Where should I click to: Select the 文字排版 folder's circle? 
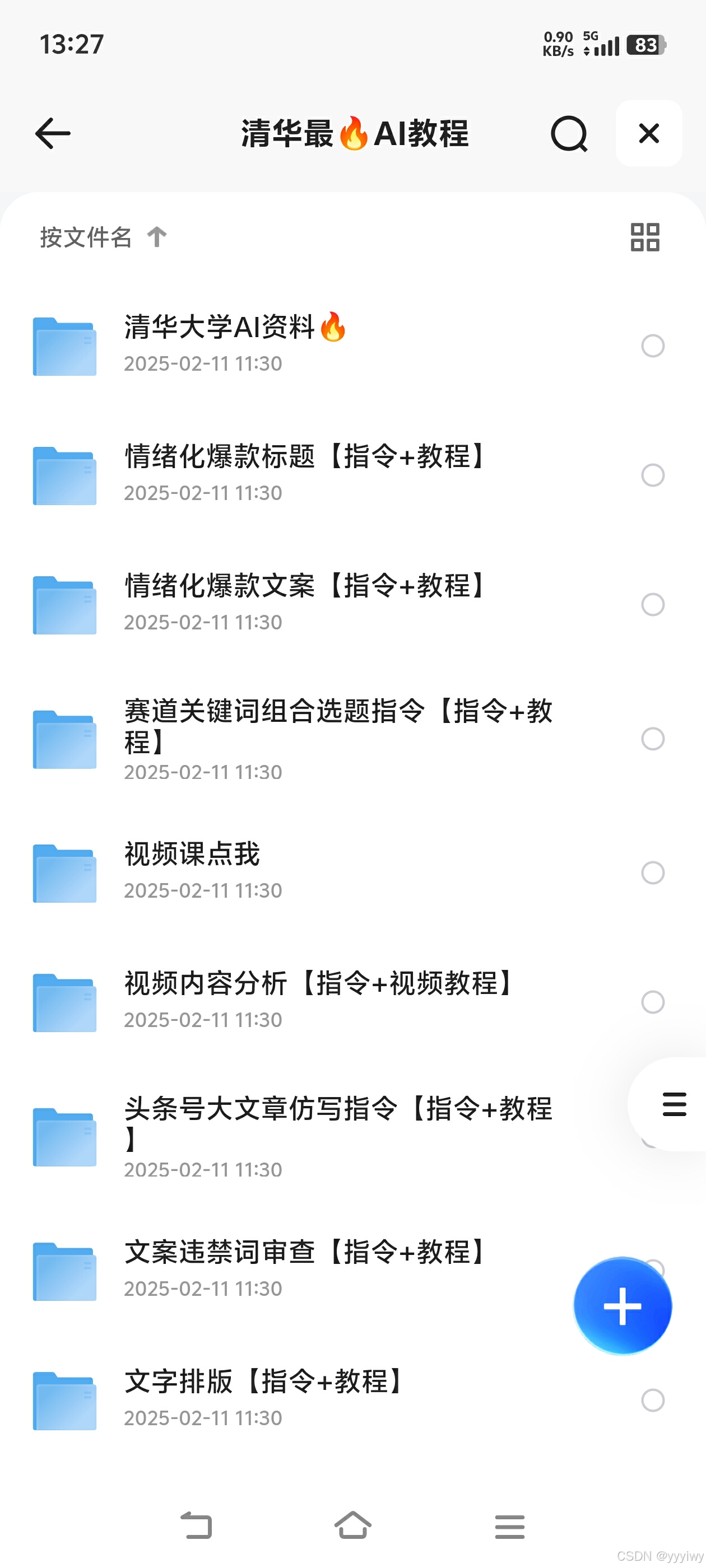pos(652,1400)
